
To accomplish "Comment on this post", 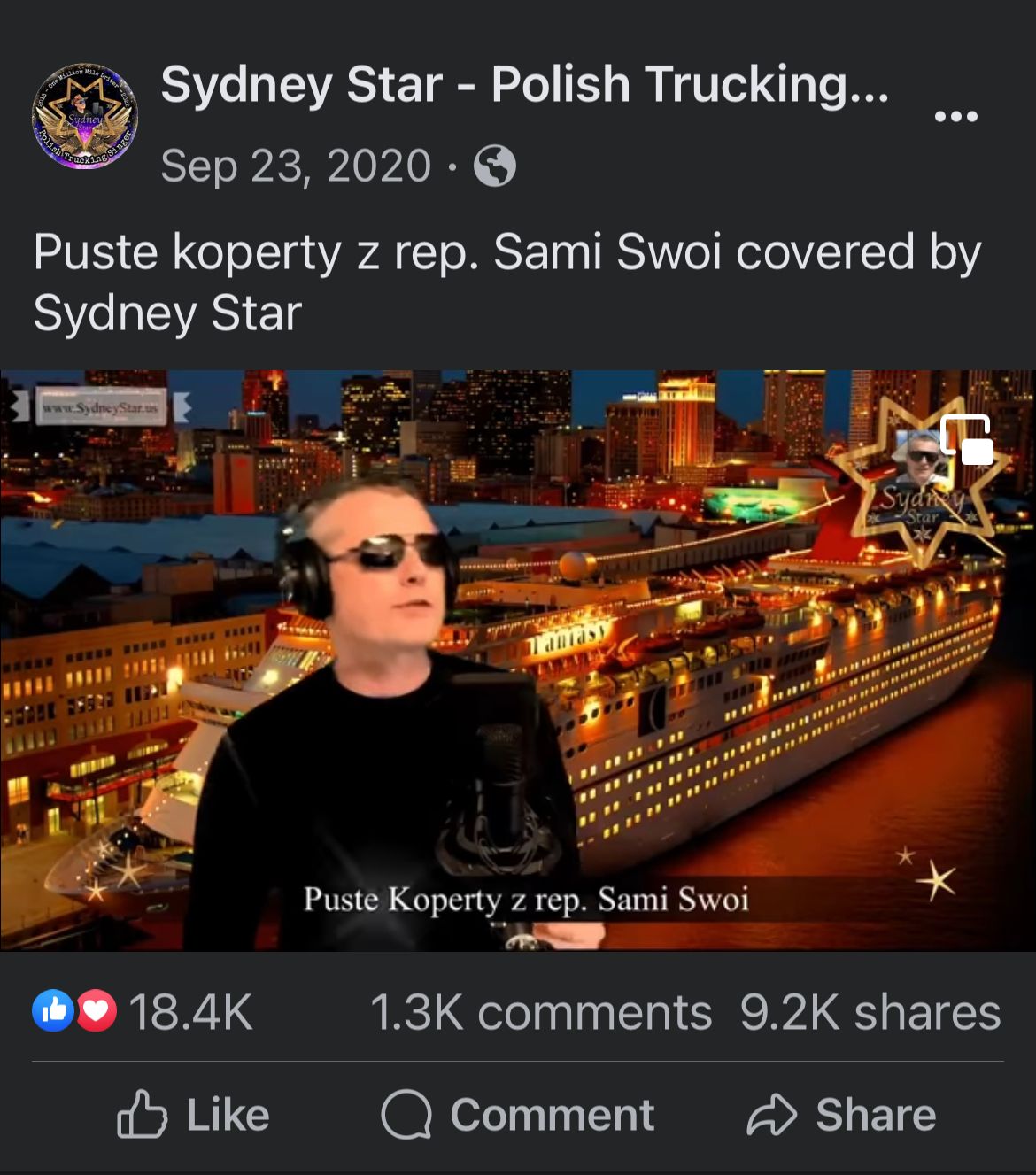I will (517, 1115).
